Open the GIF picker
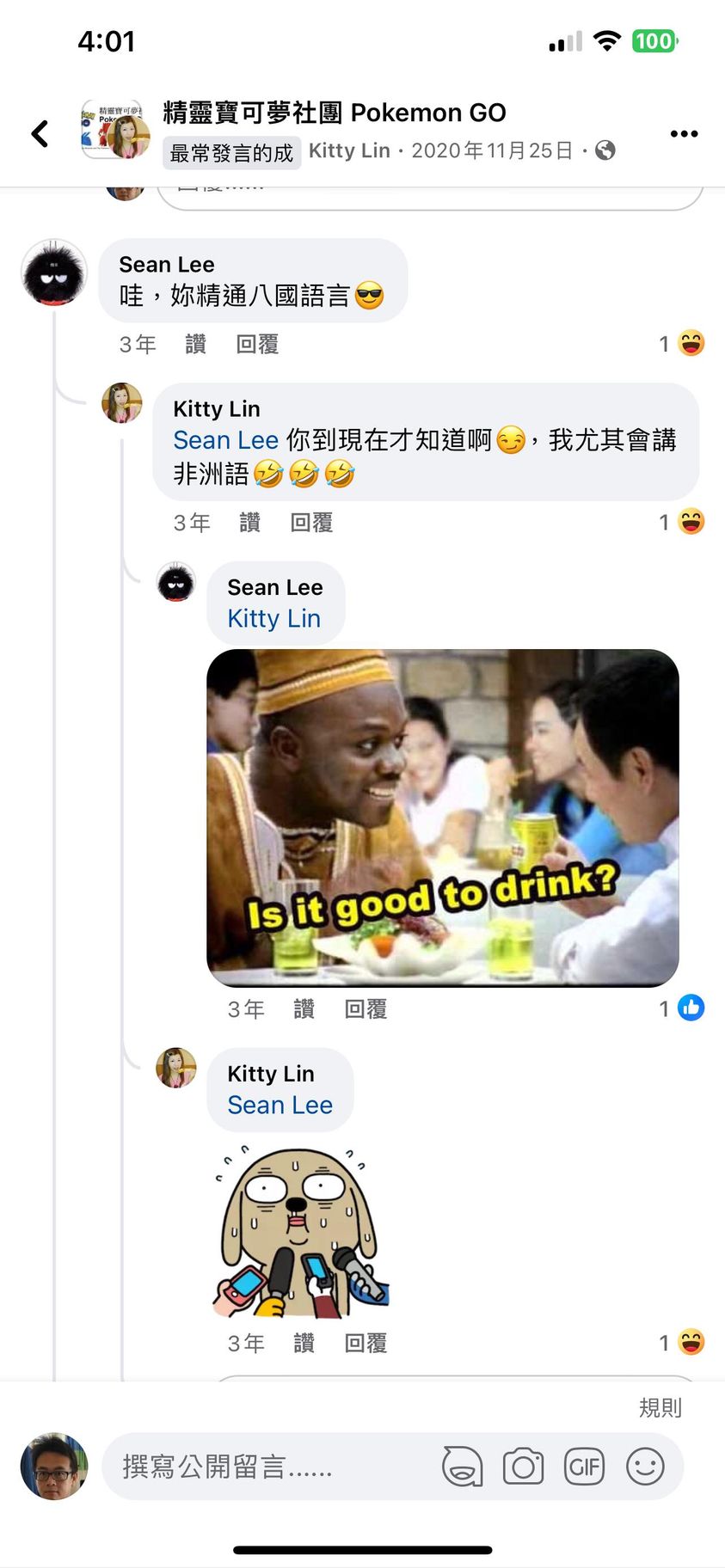 click(x=584, y=1467)
